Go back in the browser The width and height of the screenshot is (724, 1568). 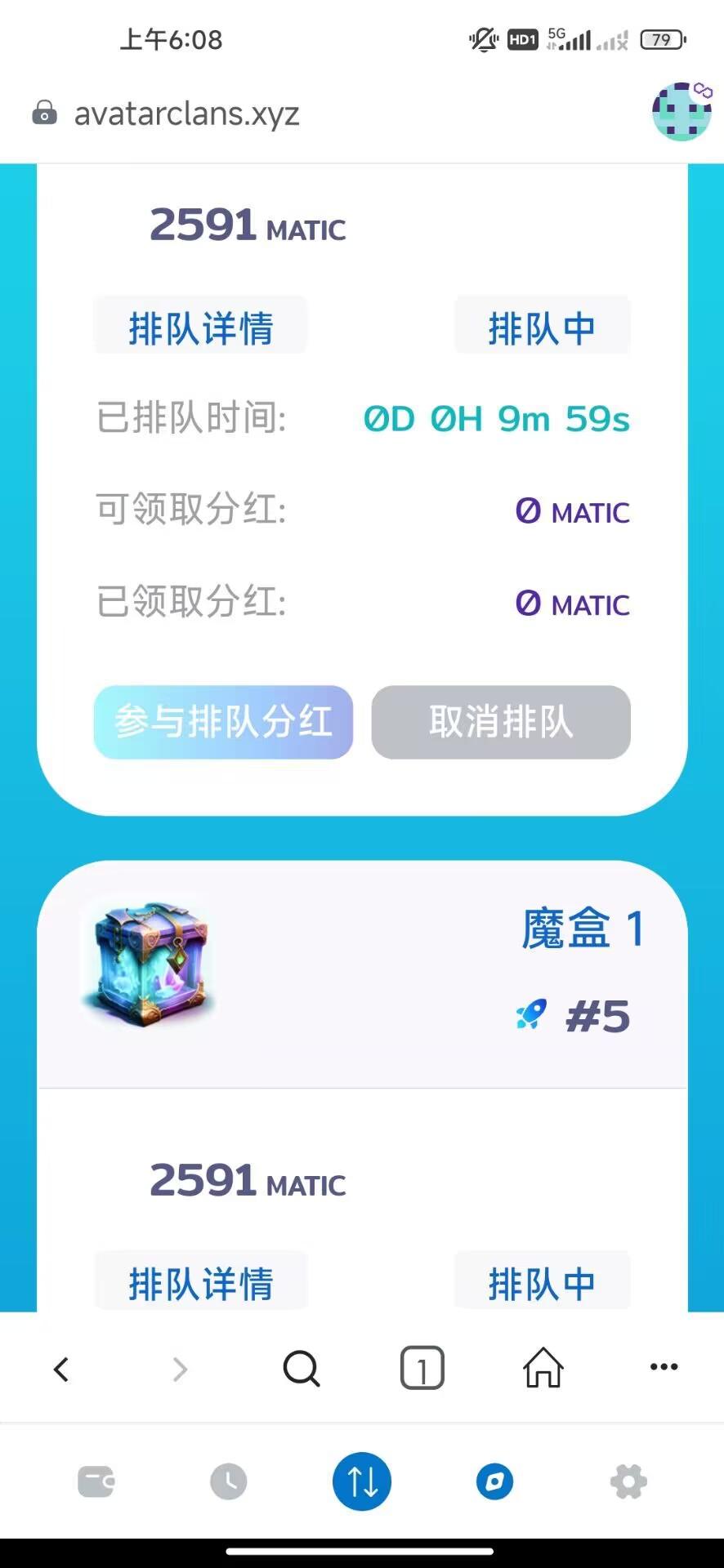pyautogui.click(x=61, y=1369)
